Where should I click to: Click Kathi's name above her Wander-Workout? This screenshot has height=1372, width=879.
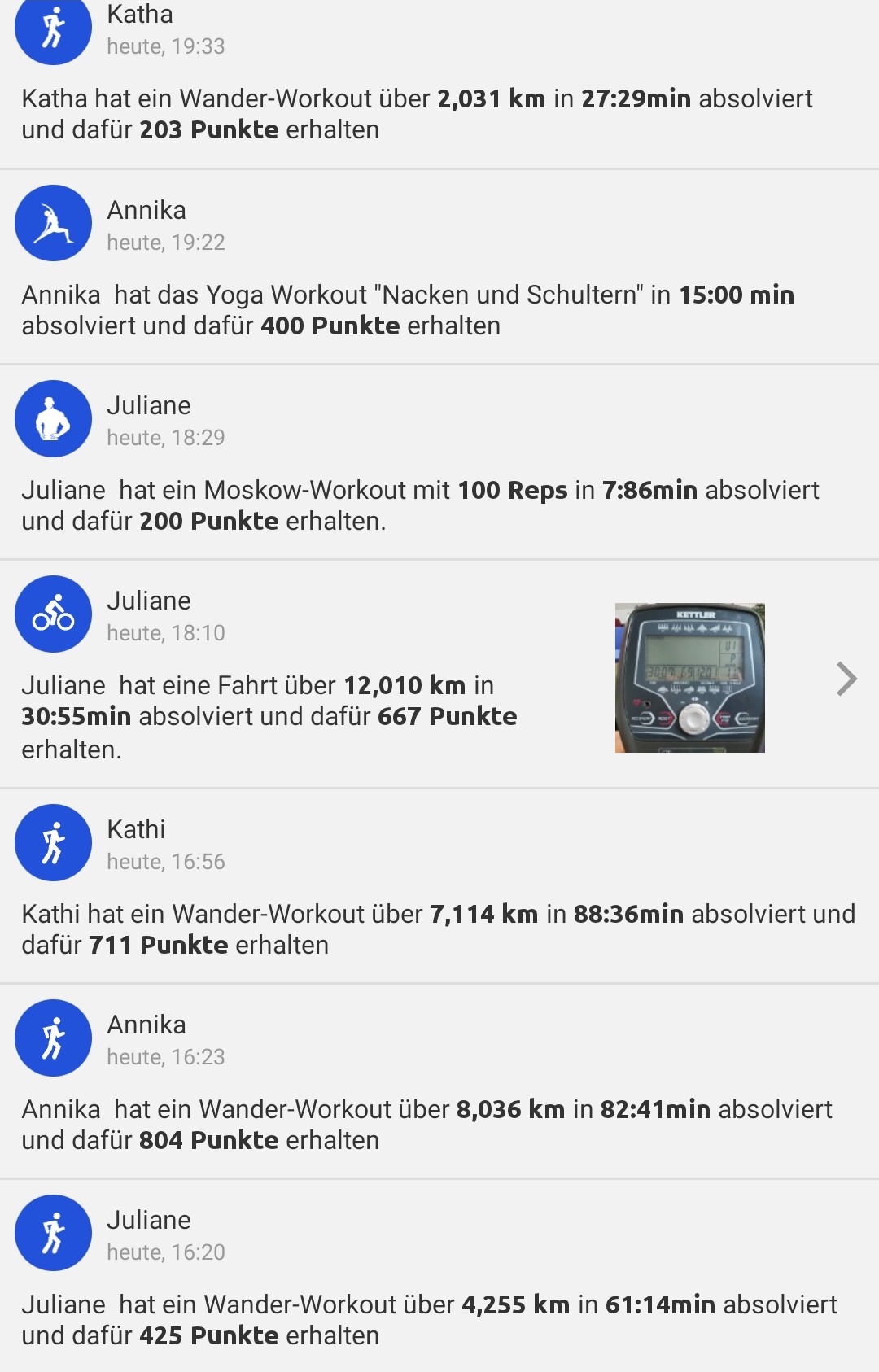click(x=136, y=829)
